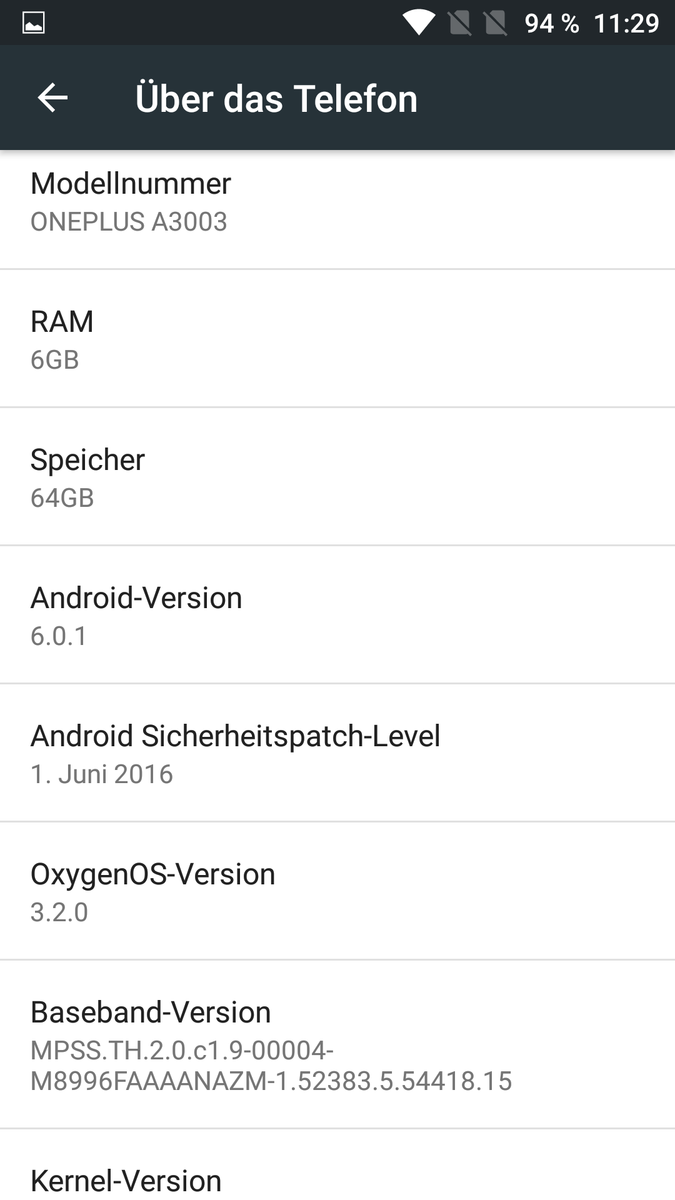The height and width of the screenshot is (1200, 675).
Task: Tap the Android-Version row
Action: coord(337,615)
